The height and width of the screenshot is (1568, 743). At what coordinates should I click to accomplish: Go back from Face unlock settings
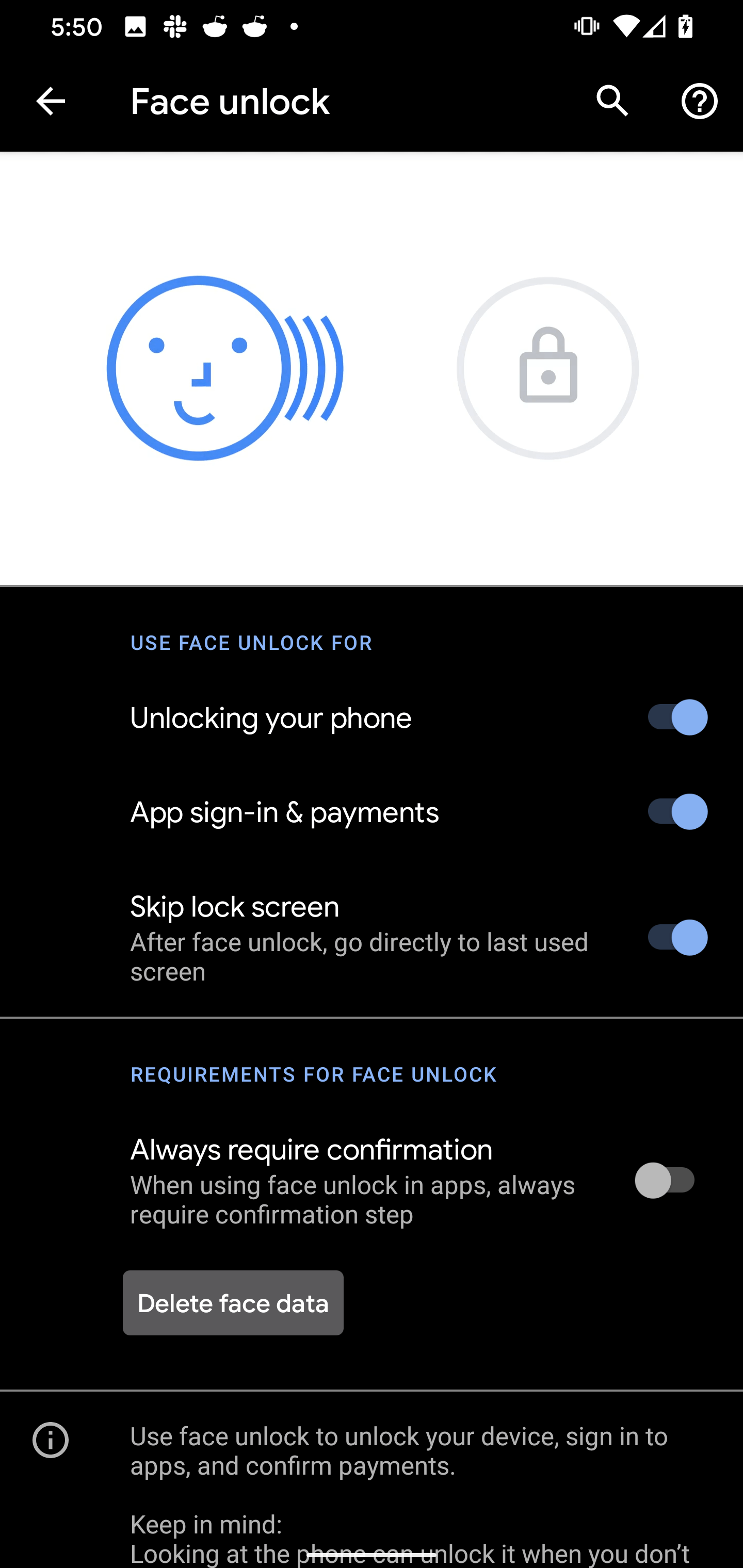[51, 101]
